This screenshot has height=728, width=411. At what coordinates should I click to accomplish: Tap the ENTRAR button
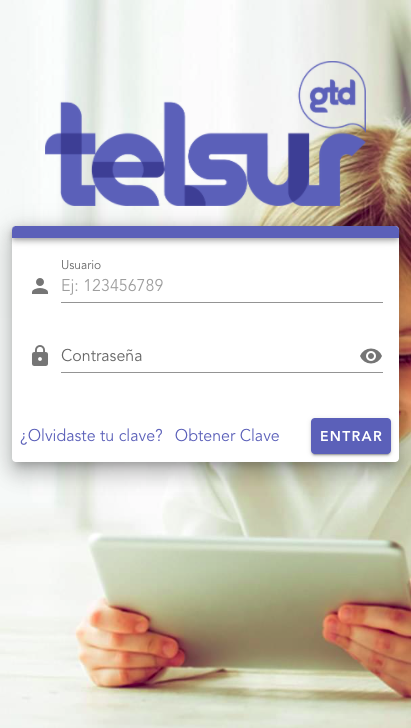351,436
